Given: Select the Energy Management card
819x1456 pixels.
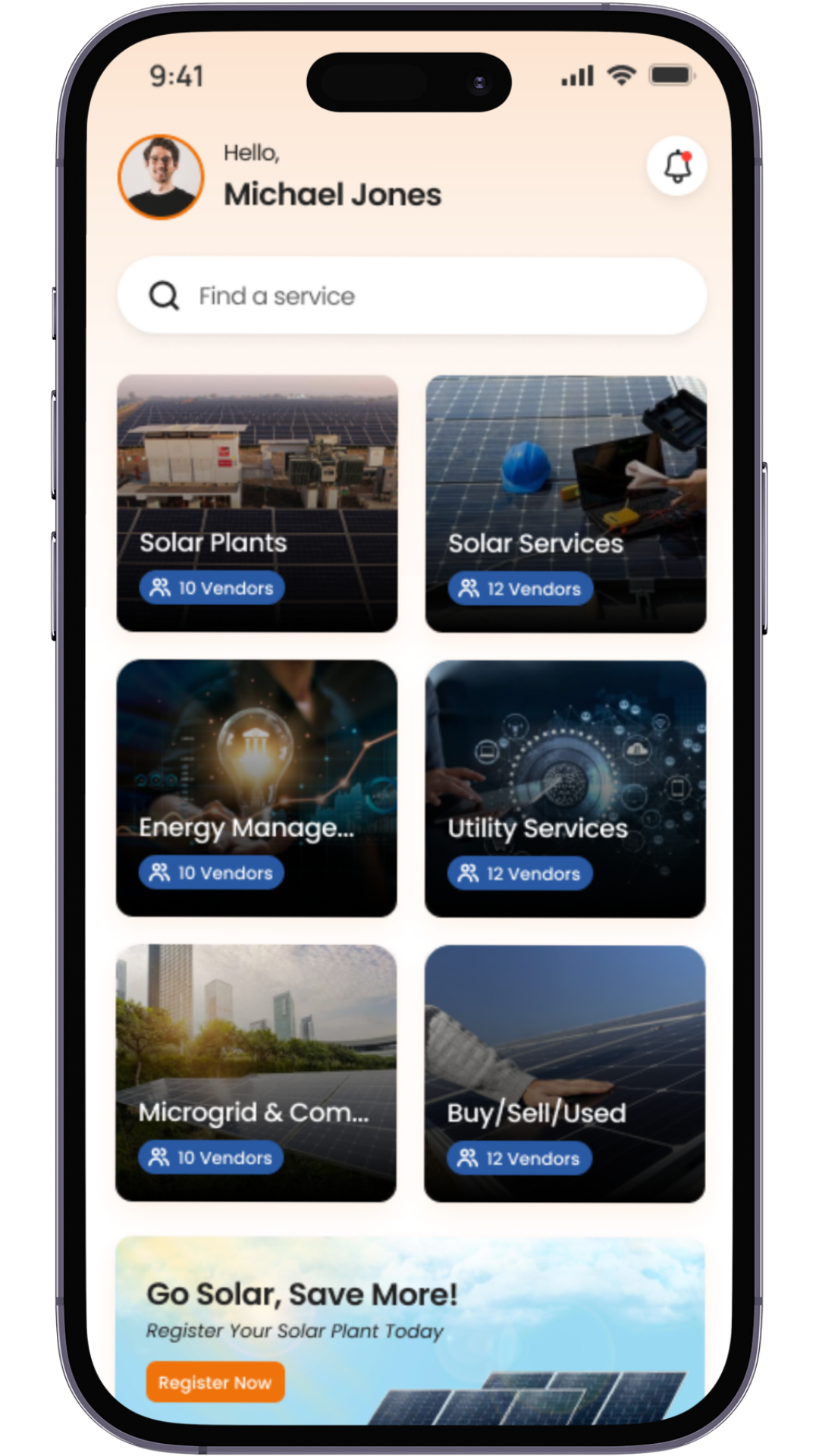Looking at the screenshot, I should [x=256, y=788].
